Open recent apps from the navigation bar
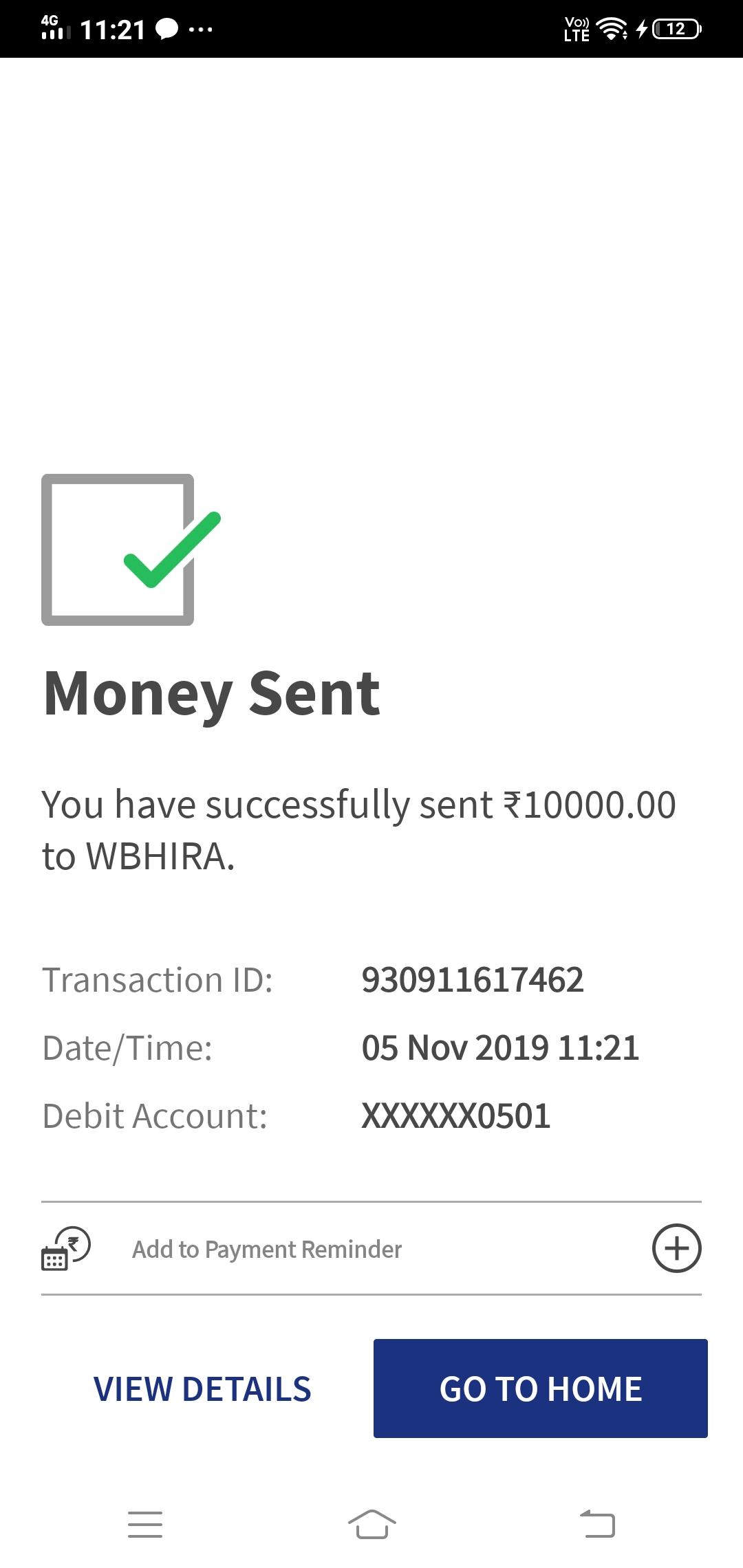Viewport: 743px width, 1568px height. pyautogui.click(x=145, y=1524)
